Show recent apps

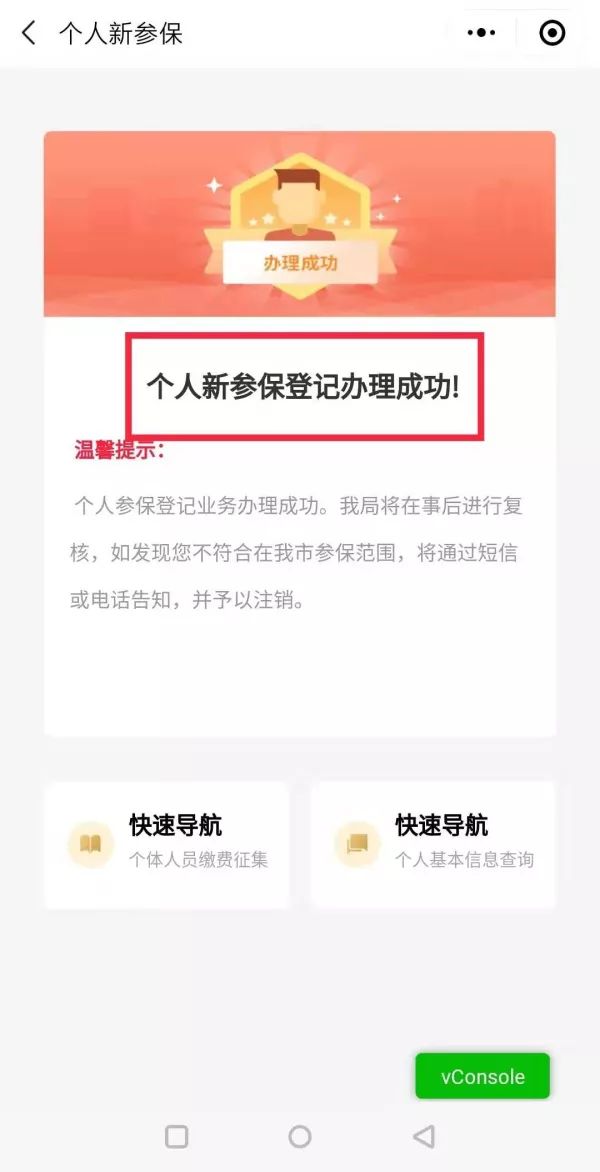click(176, 1136)
